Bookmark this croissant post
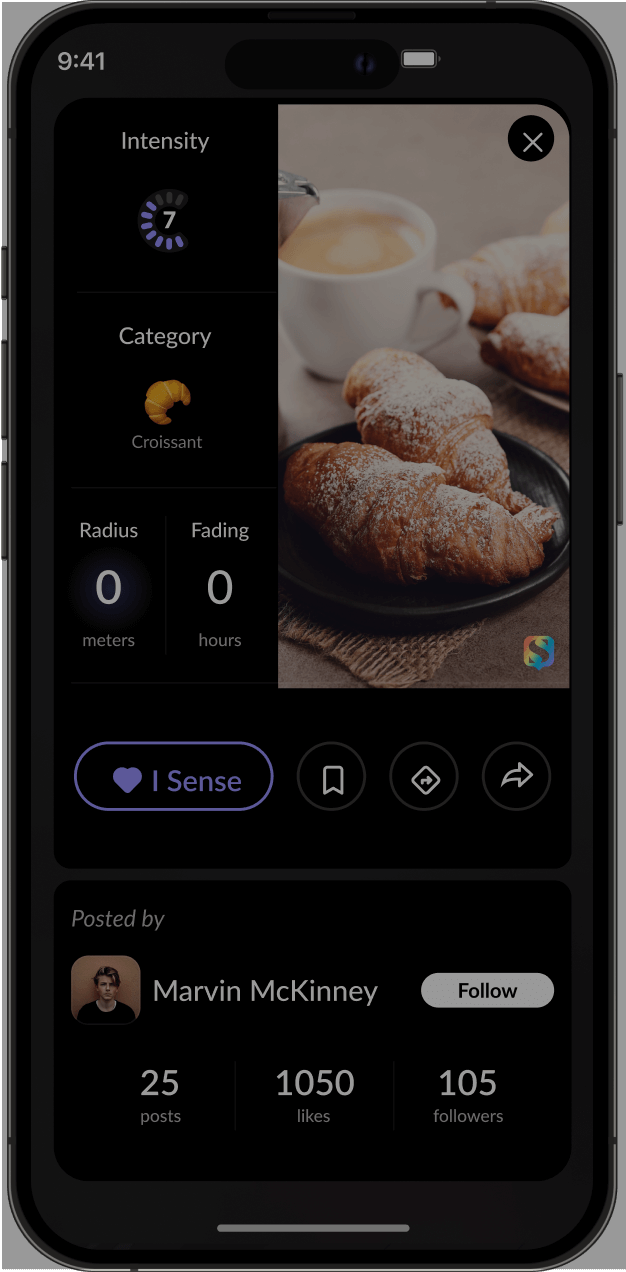626x1272 pixels. 332,776
